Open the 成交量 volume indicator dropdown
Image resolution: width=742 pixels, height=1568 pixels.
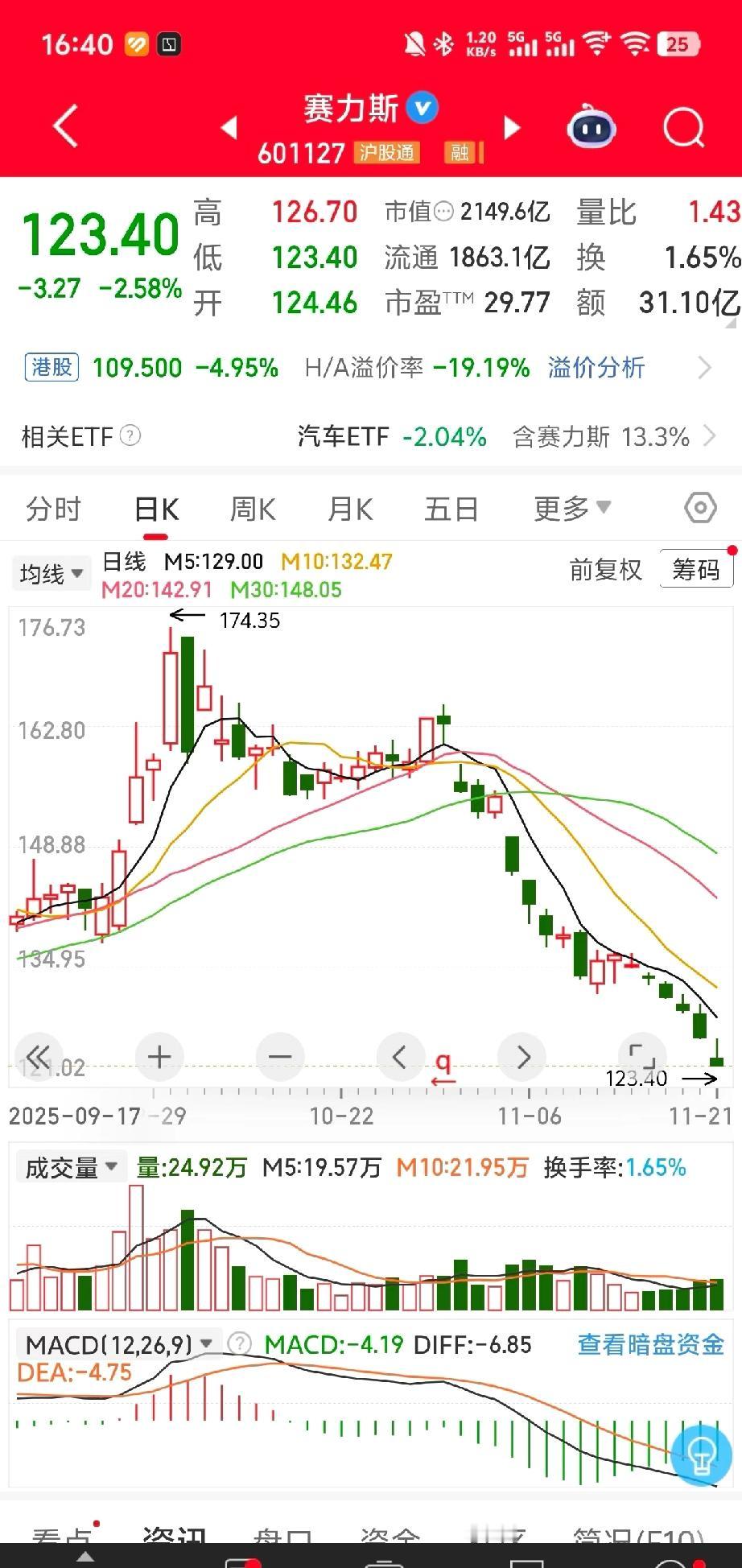[x=68, y=1165]
